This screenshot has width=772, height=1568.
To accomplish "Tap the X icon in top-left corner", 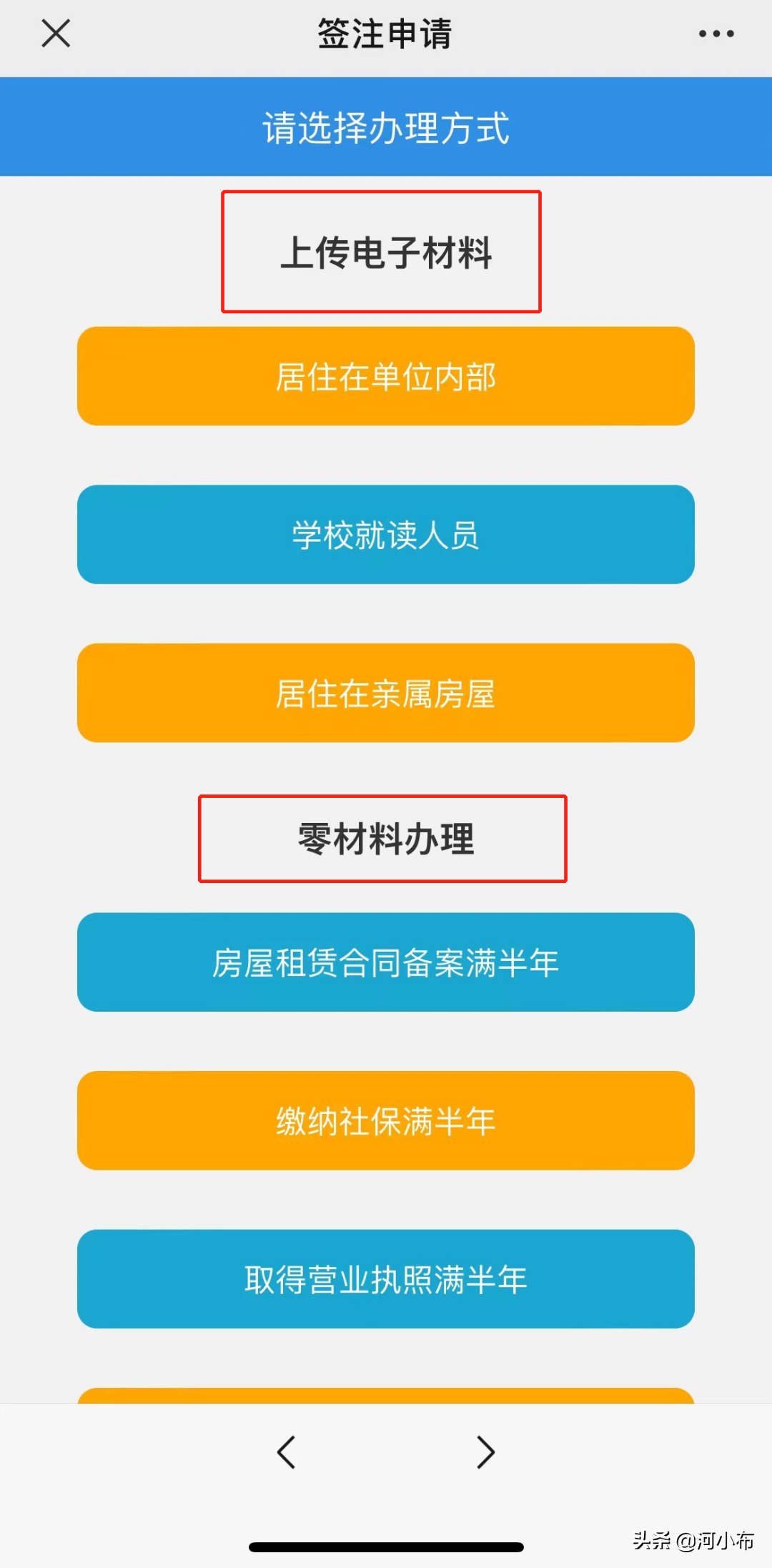I will click(x=54, y=33).
